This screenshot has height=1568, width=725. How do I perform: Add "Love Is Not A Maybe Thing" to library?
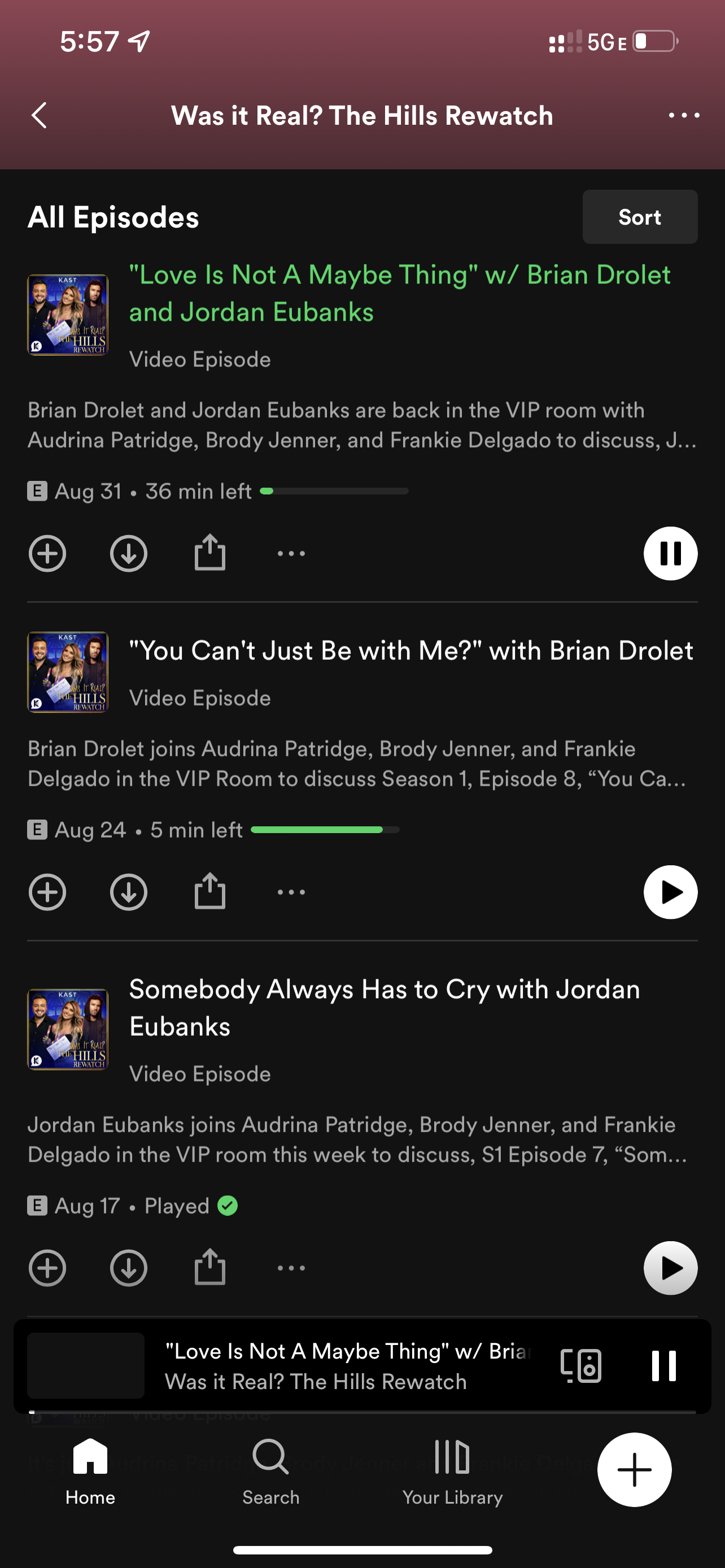pyautogui.click(x=47, y=553)
